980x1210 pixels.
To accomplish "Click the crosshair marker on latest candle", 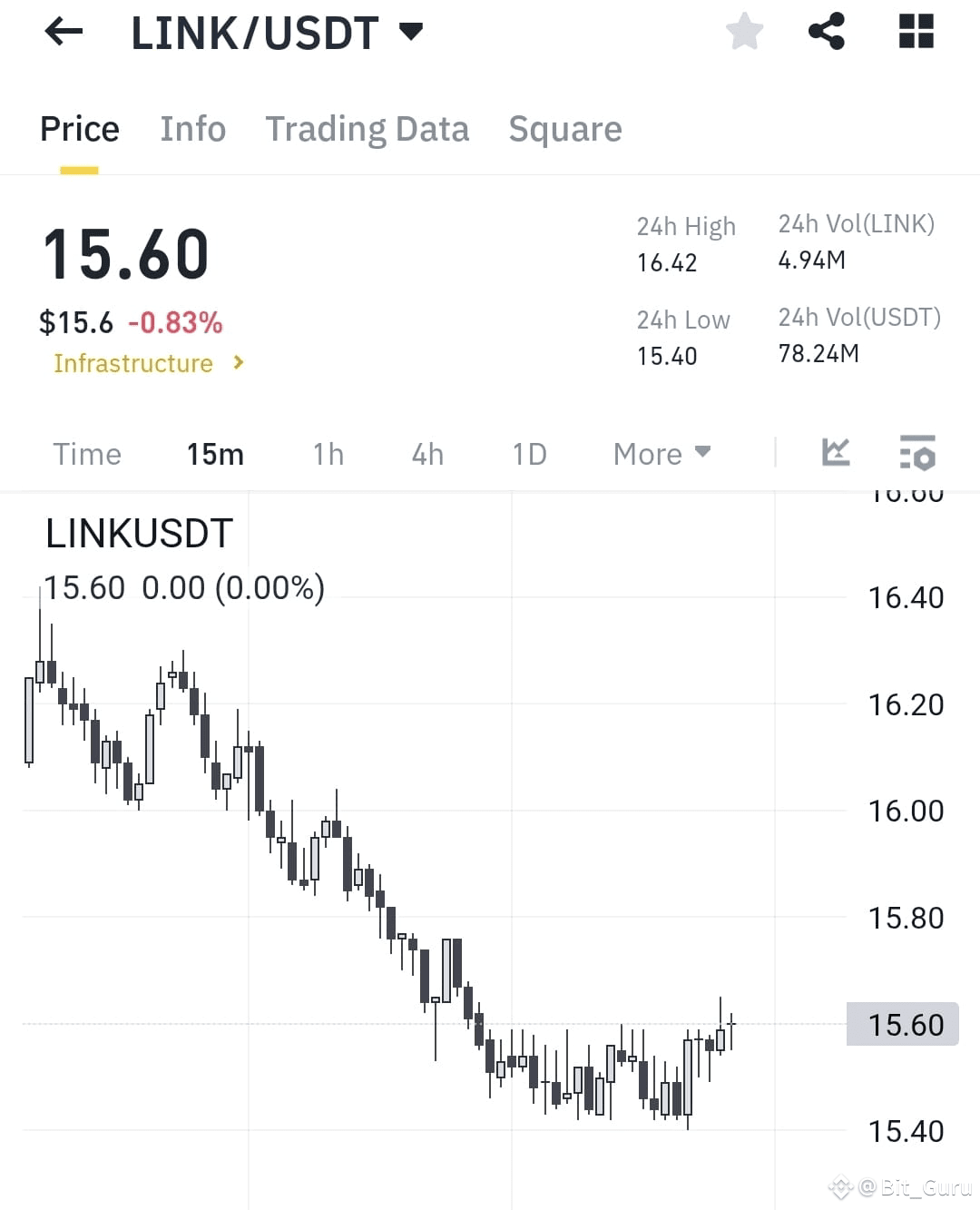I will click(731, 1024).
